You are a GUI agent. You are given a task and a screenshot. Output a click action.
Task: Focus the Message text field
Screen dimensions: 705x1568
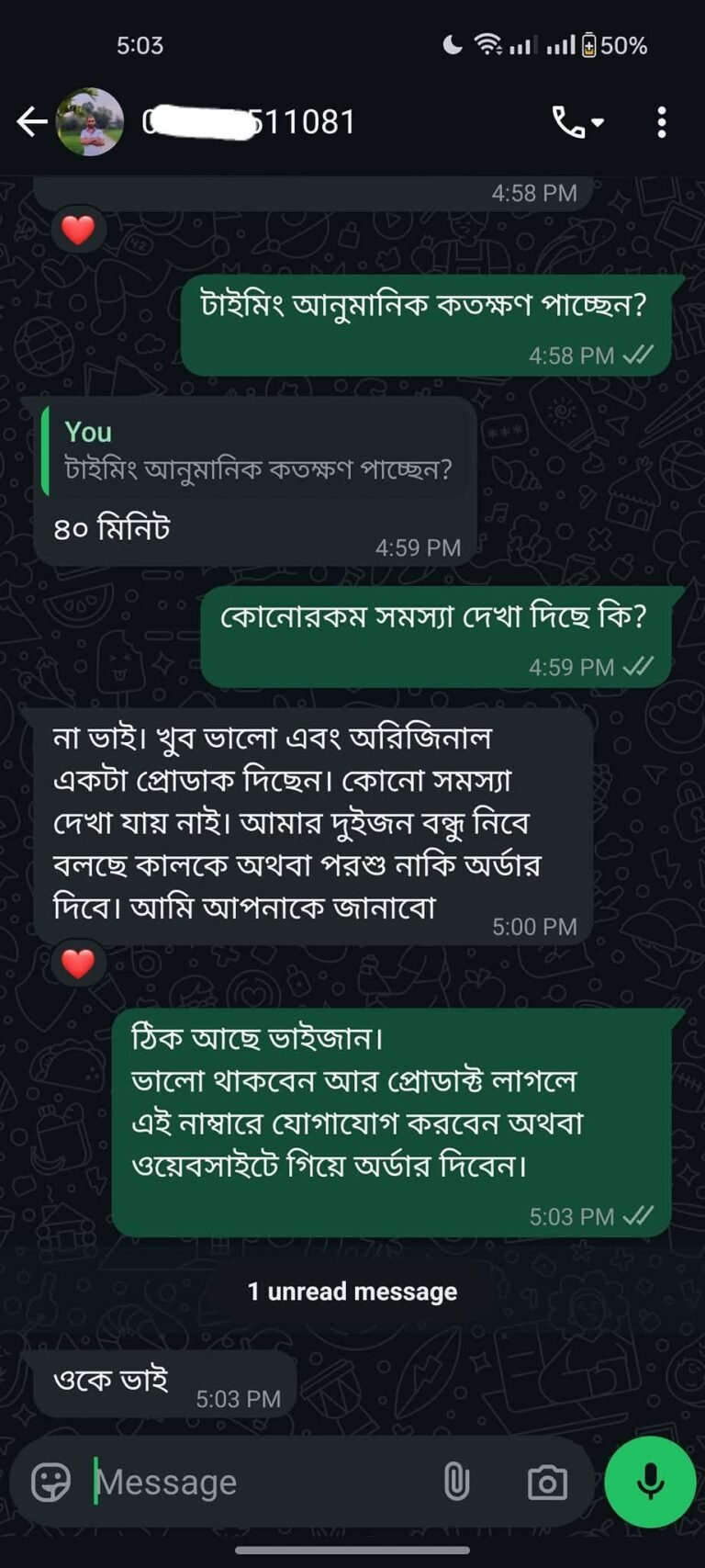tap(257, 1482)
